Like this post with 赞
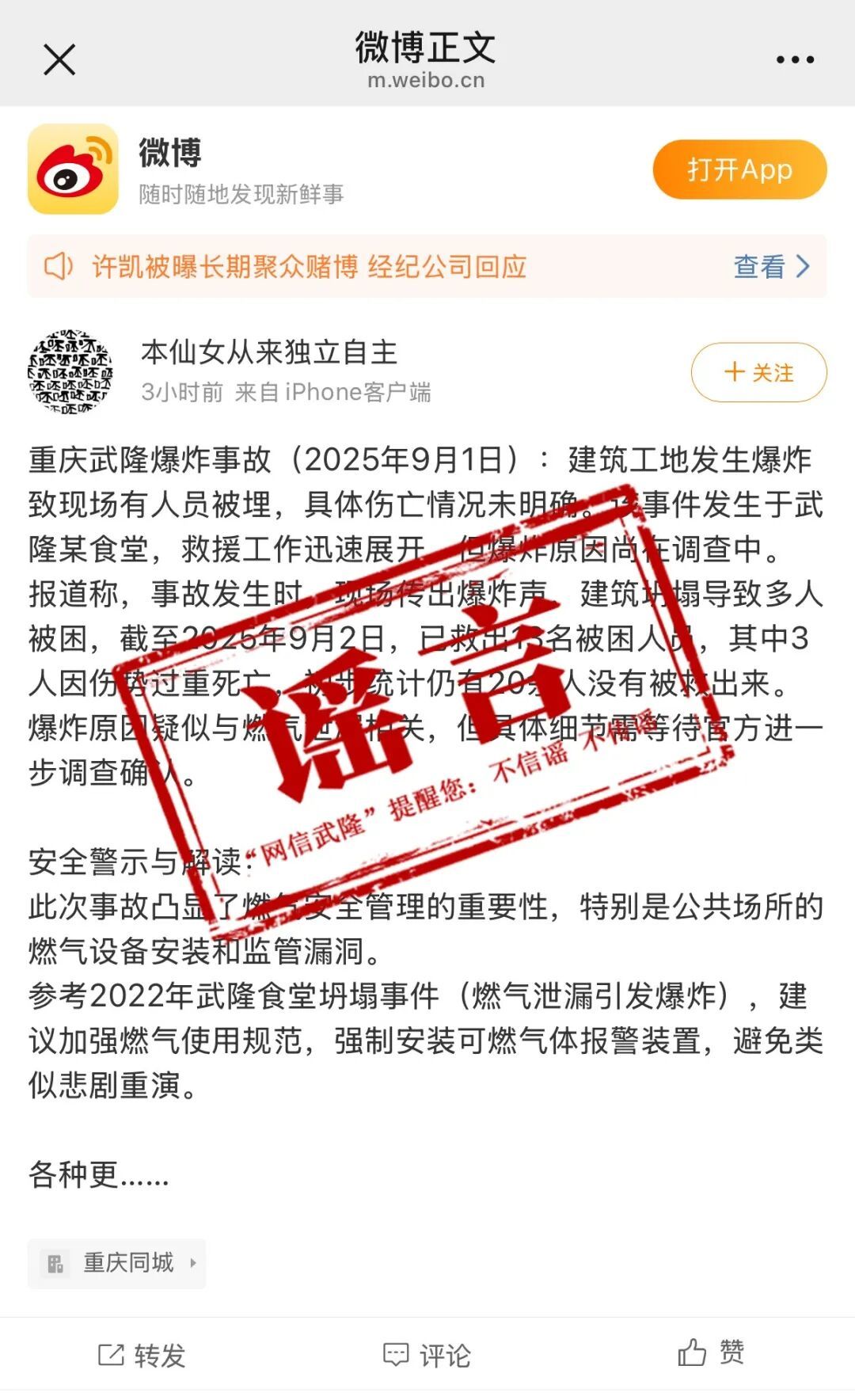This screenshot has width=855, height=1400. 711,1352
